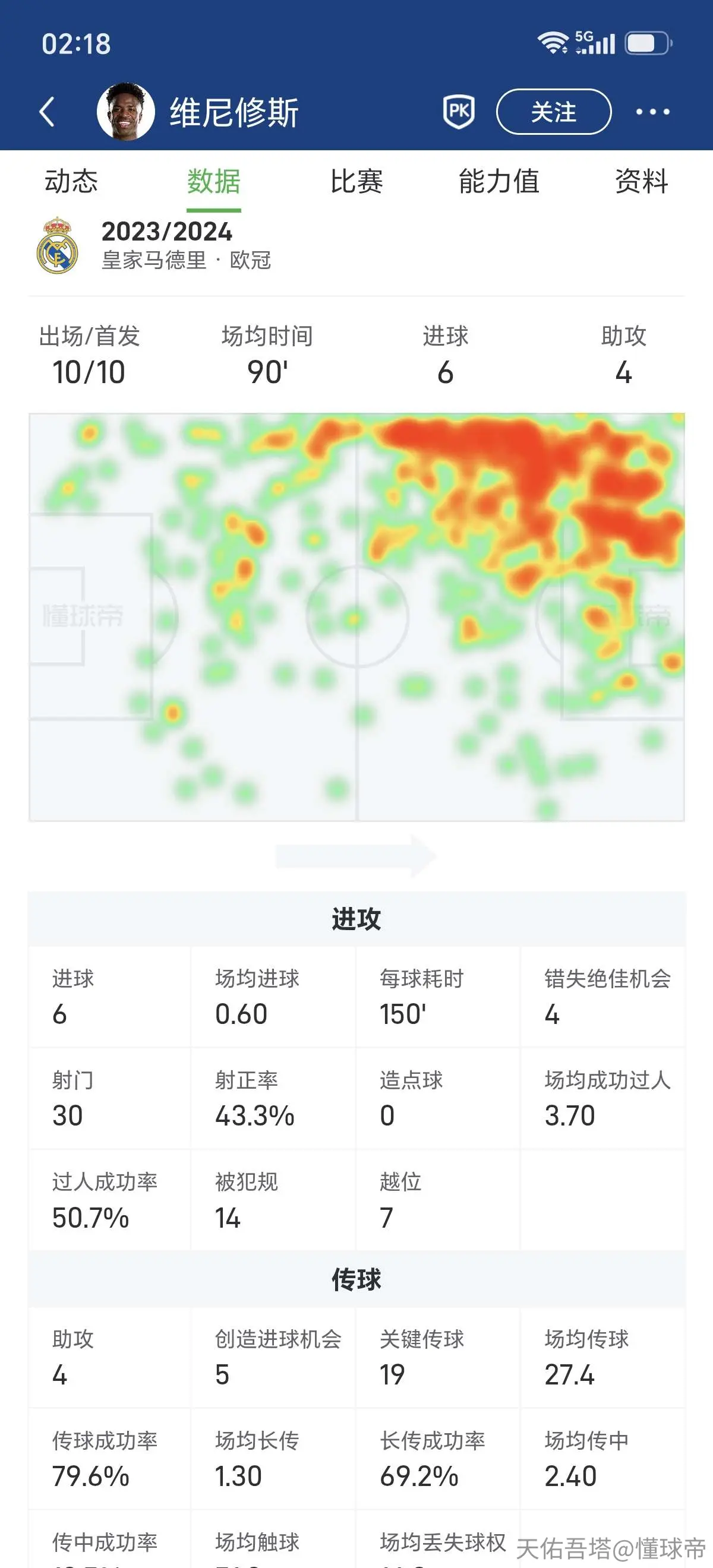Follow the player with the 关注 button
Screen dimensions: 713x1568
point(554,112)
